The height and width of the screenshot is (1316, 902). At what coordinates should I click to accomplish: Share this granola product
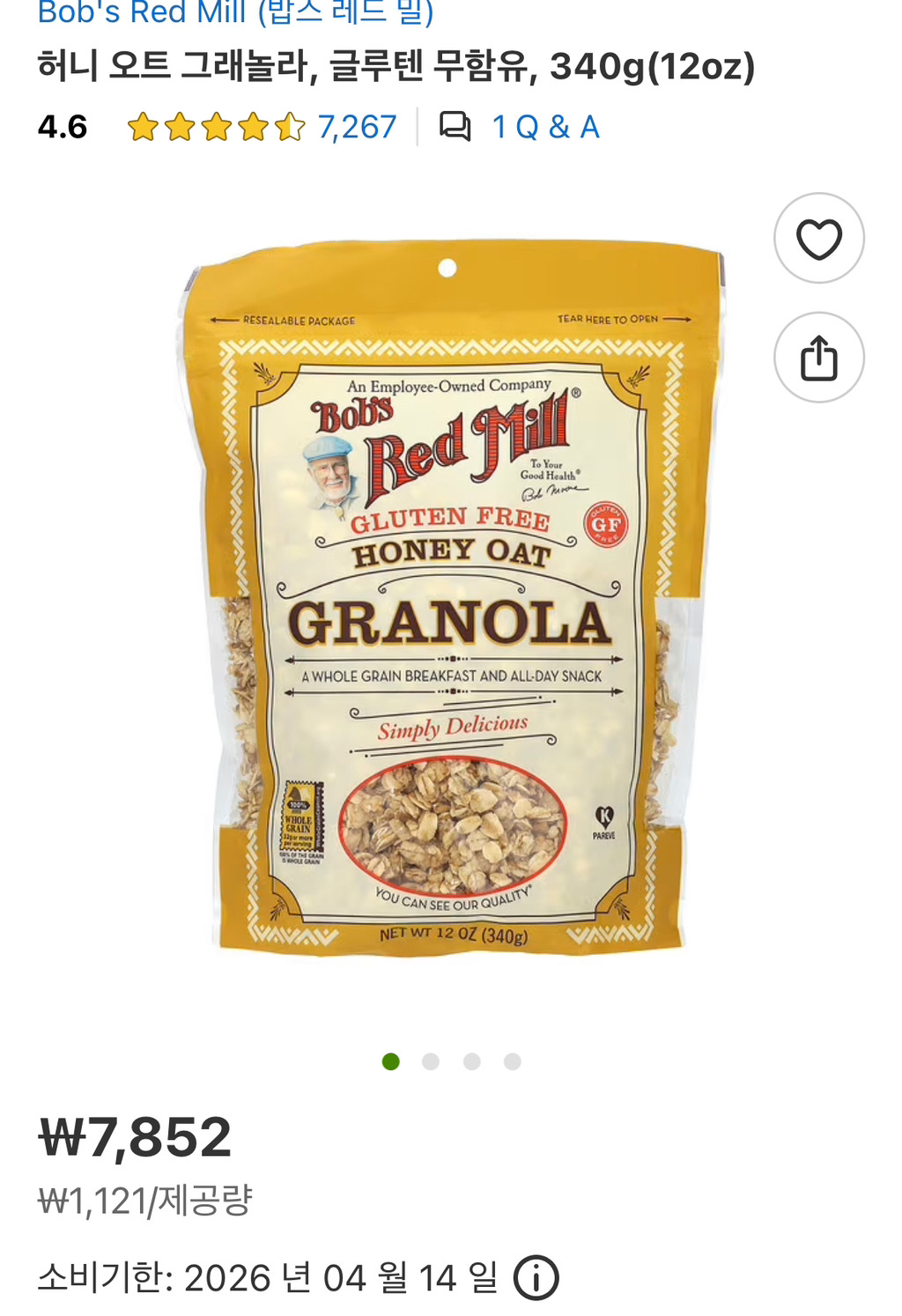tap(818, 358)
